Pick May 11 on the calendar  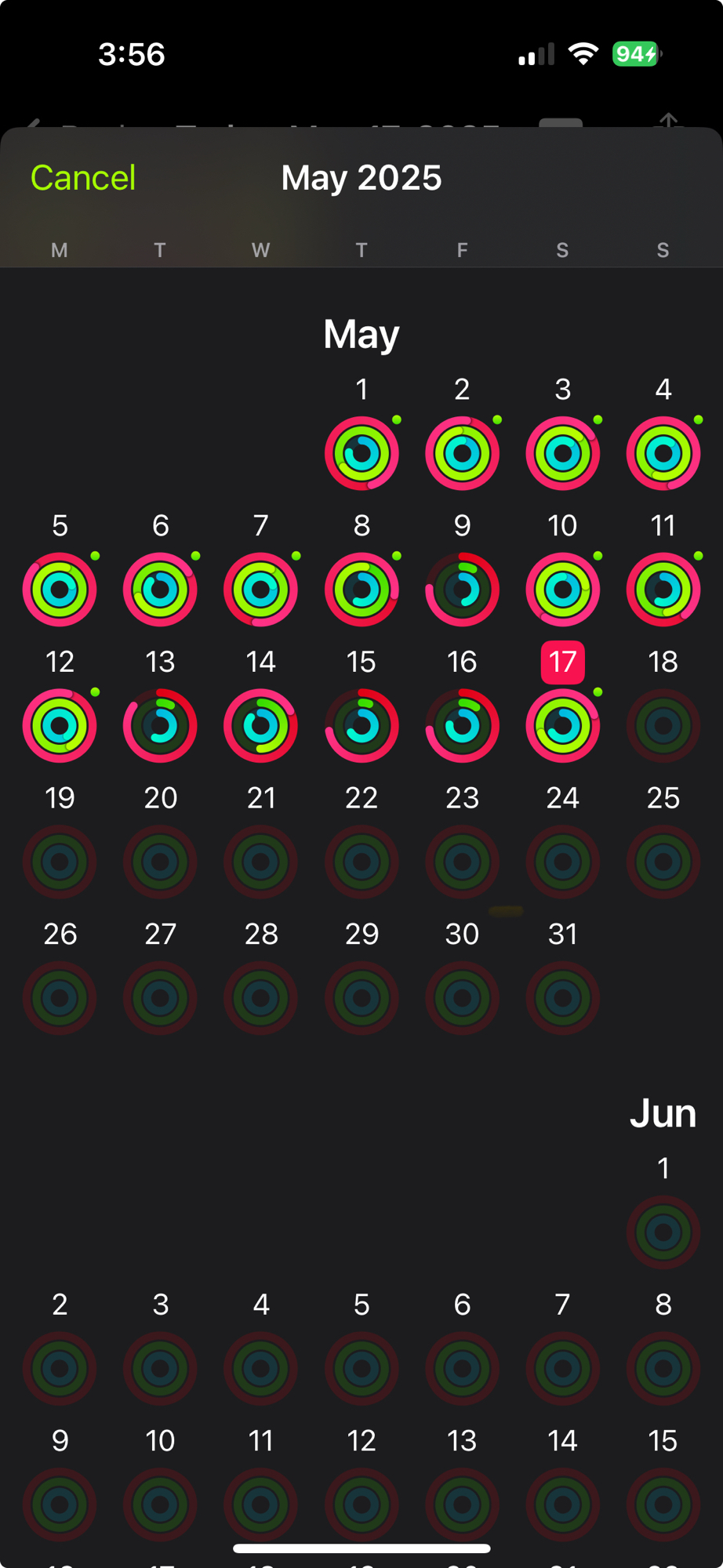point(663,590)
